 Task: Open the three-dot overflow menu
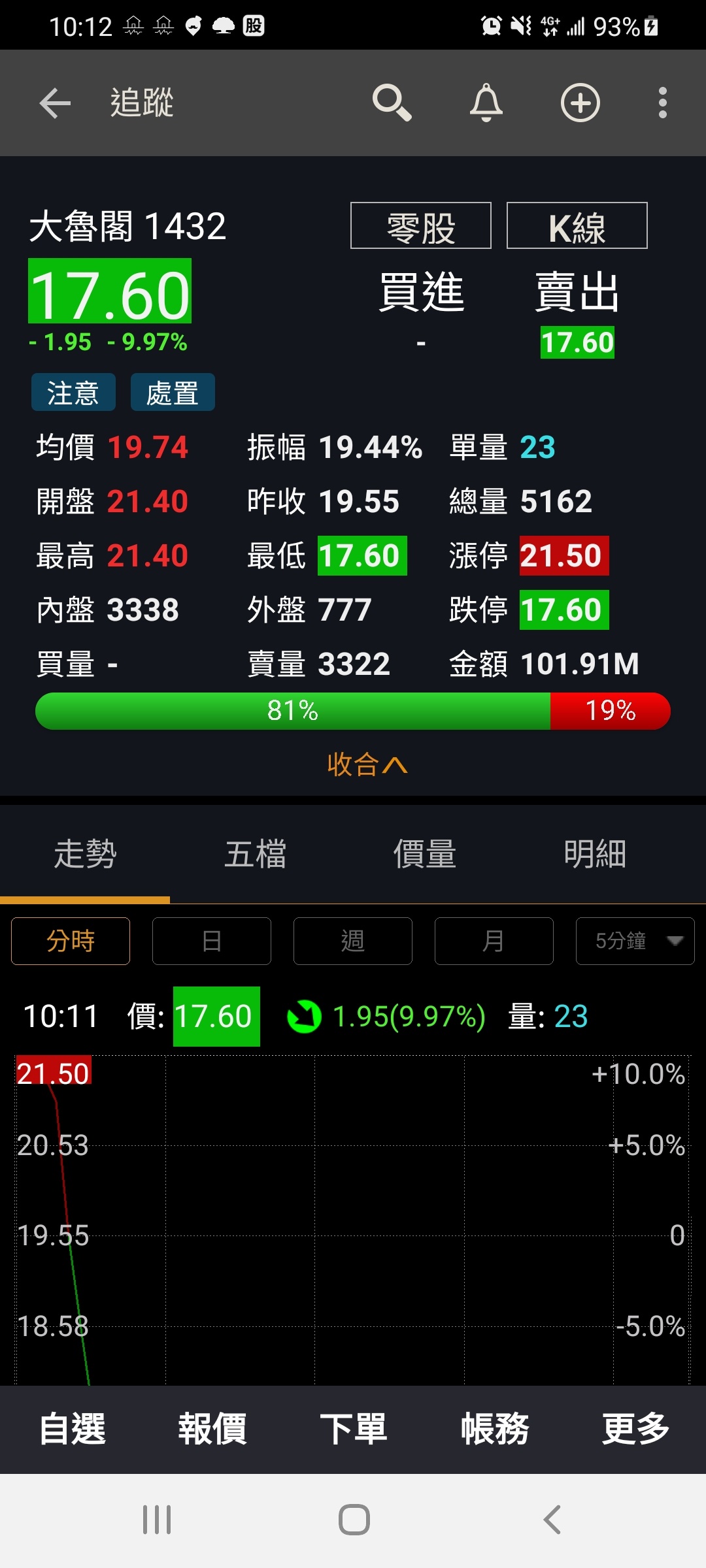click(x=663, y=103)
